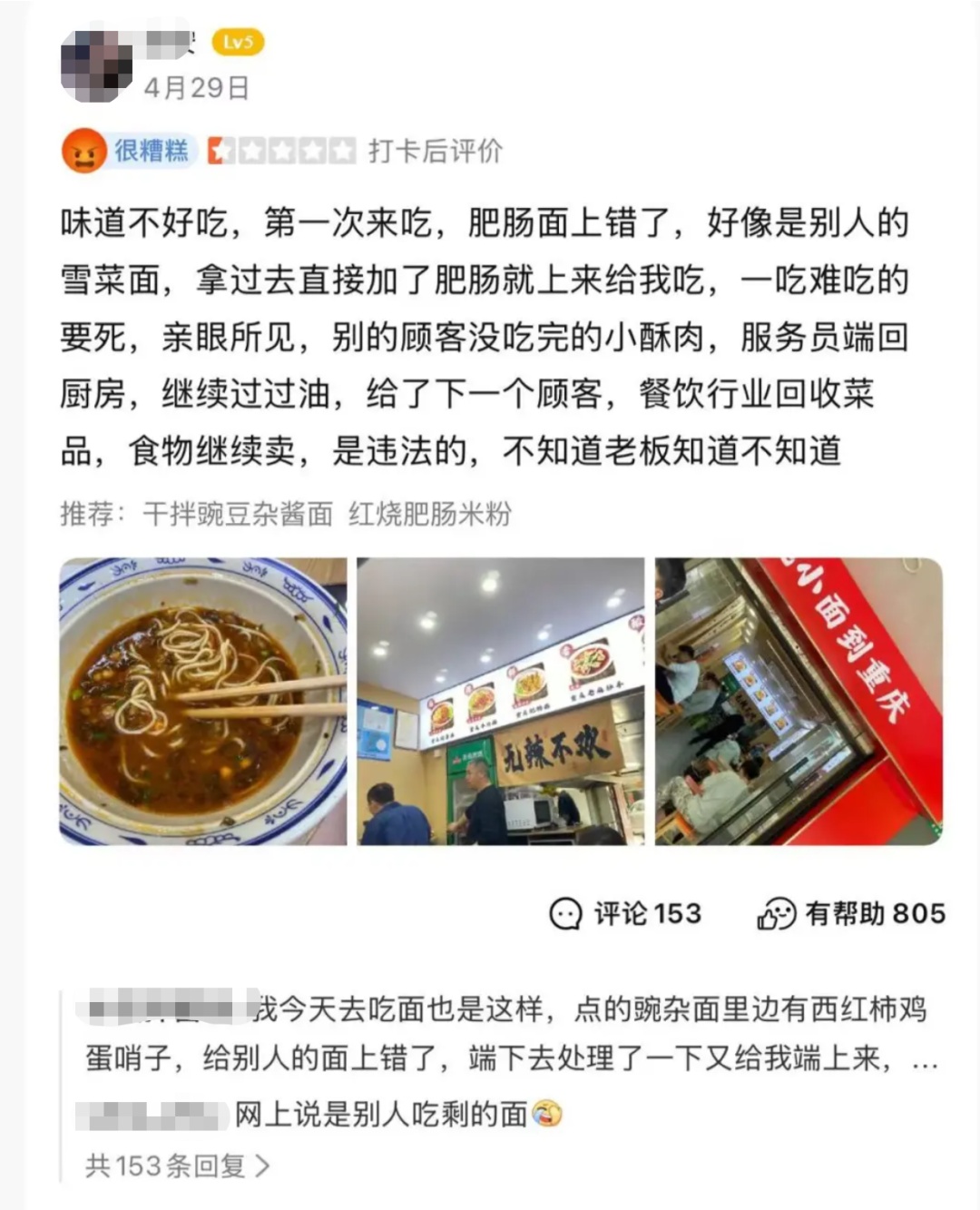The height and width of the screenshot is (1210, 980).
Task: Select the yellow Lv5 level badge
Action: (238, 41)
